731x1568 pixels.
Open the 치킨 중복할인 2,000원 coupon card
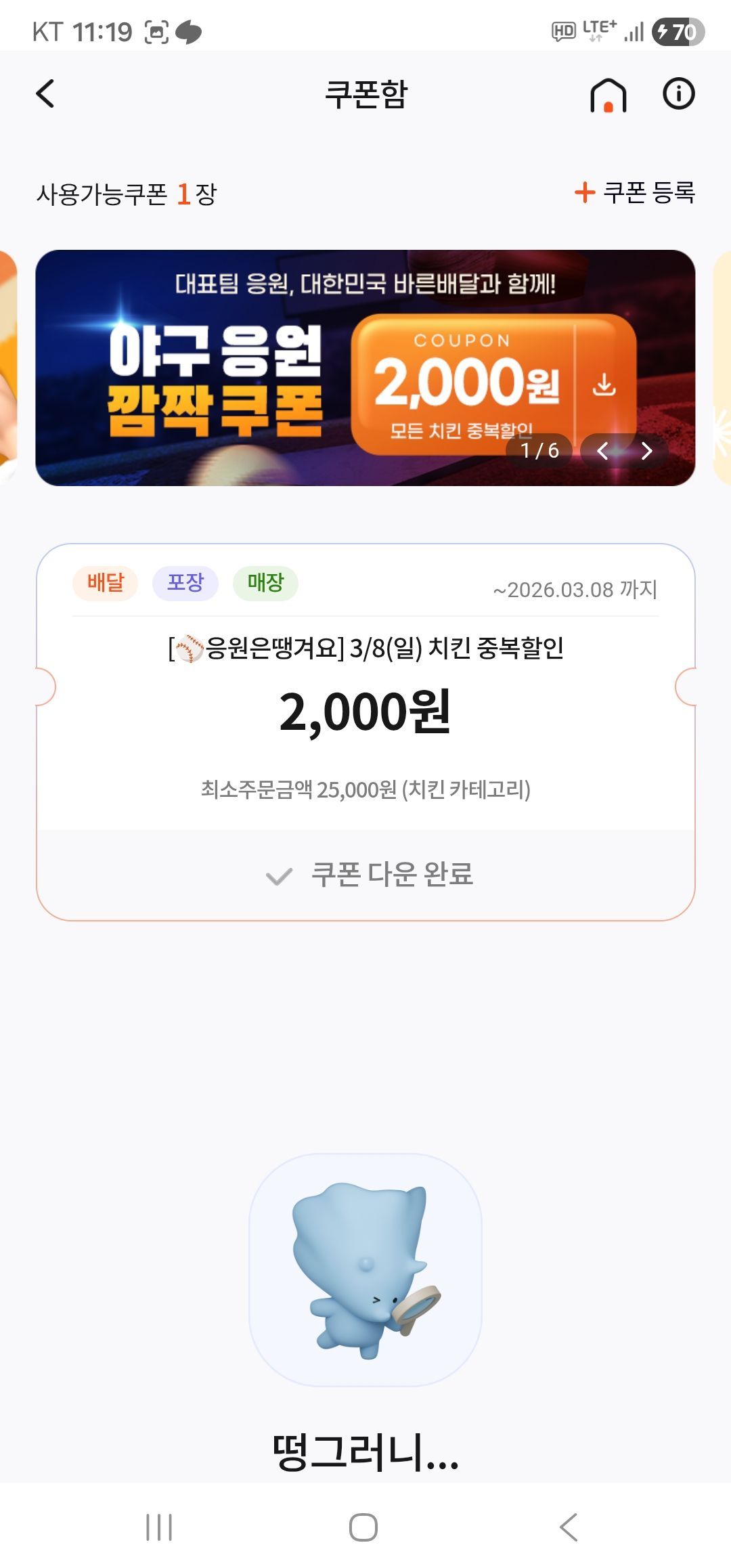[x=365, y=711]
